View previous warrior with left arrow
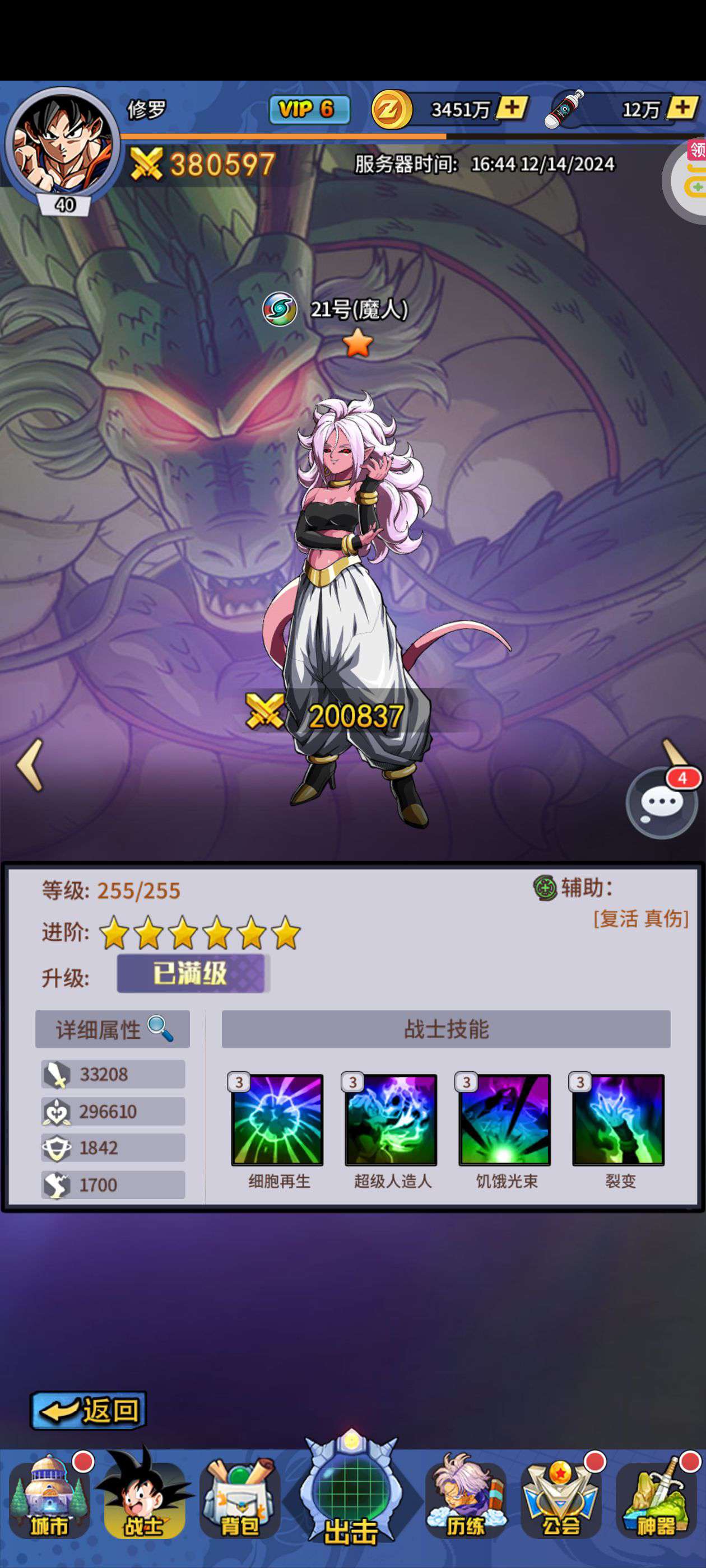Image resolution: width=706 pixels, height=1568 pixels. (x=30, y=764)
